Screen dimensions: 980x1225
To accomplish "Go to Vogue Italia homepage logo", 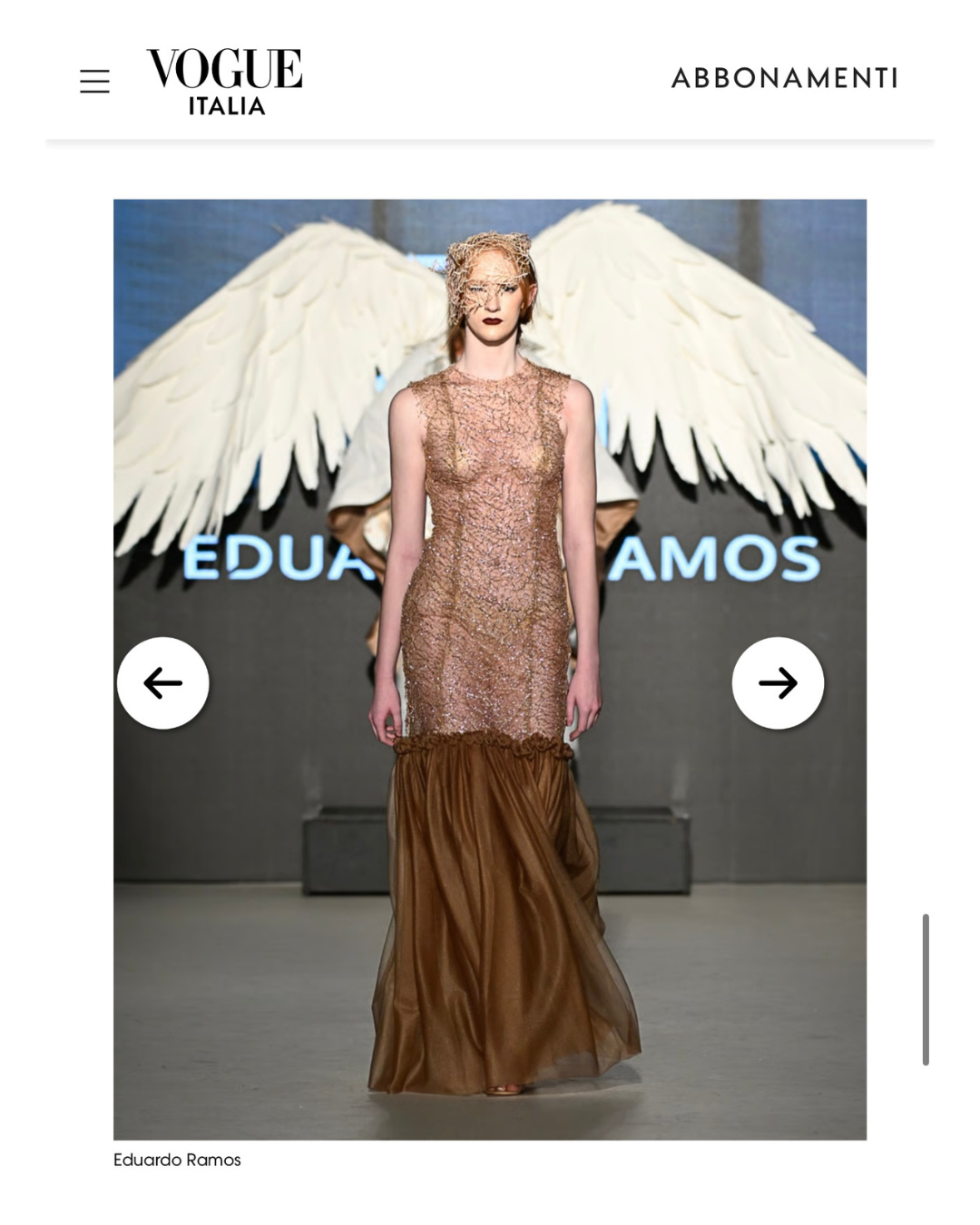I will coord(224,82).
